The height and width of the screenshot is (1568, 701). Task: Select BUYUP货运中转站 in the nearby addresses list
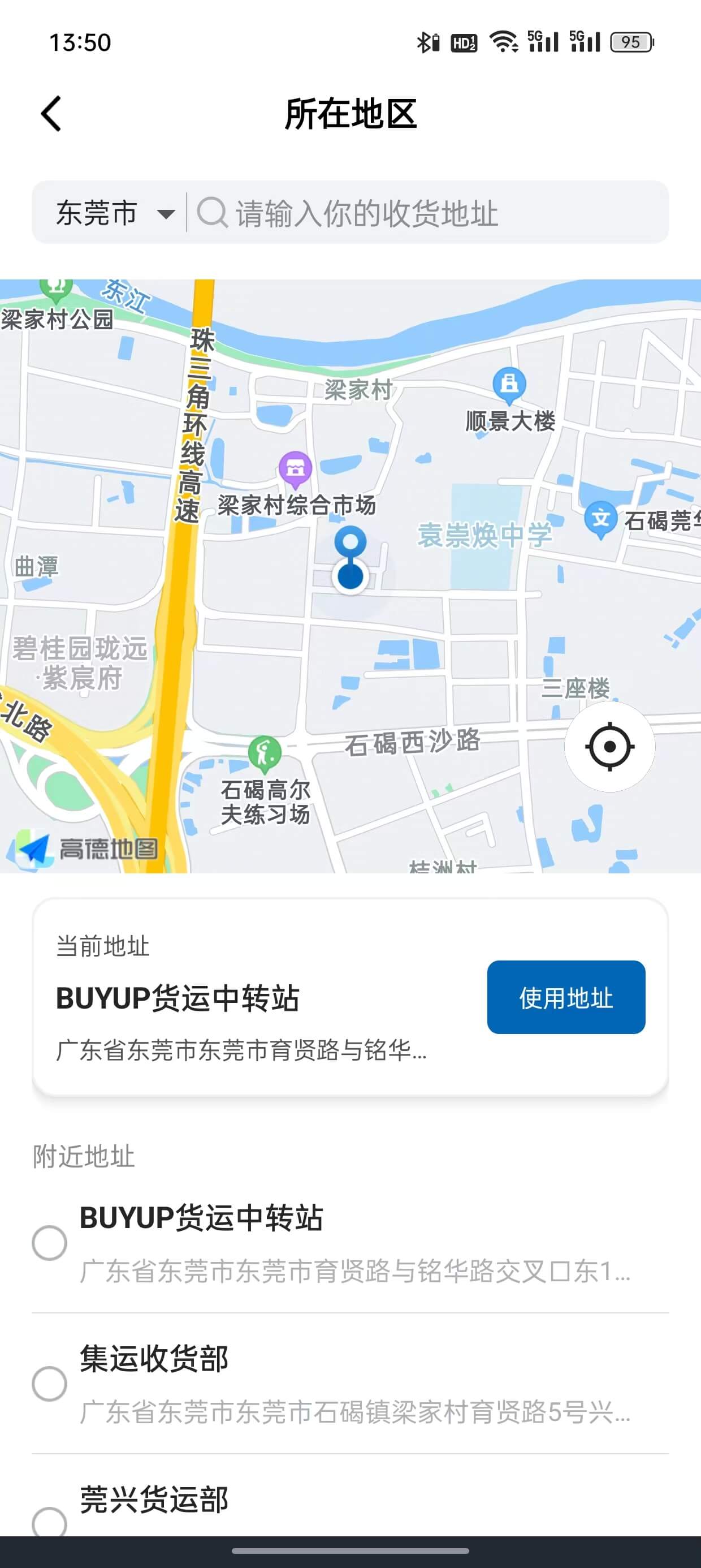(x=350, y=1243)
